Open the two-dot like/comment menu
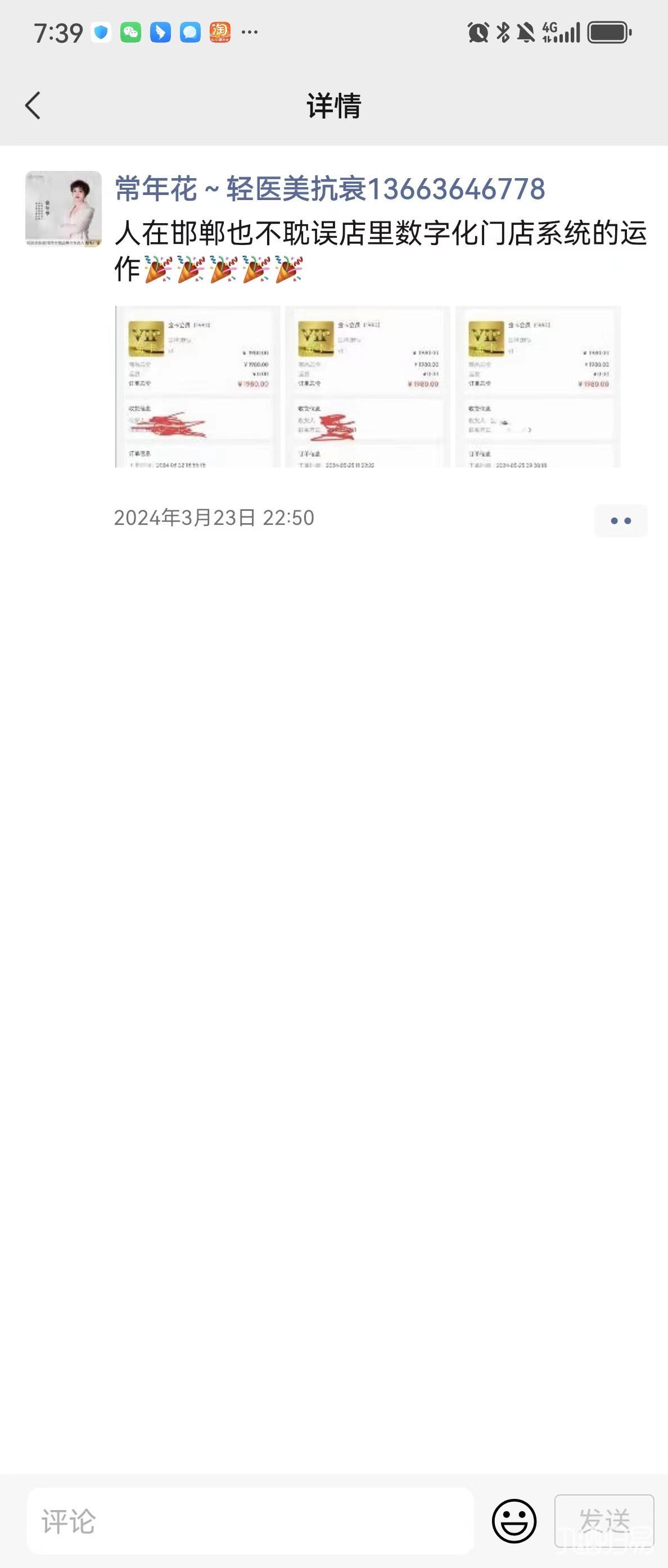The width and height of the screenshot is (668, 1568). point(621,520)
